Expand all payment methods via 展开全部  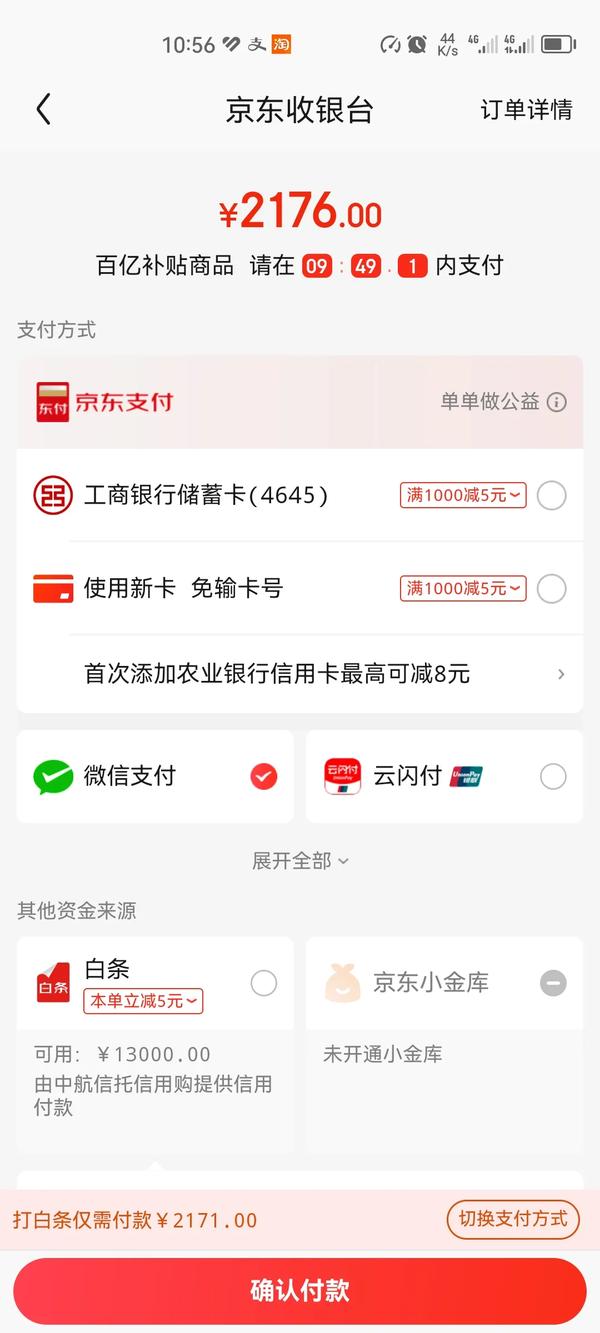[x=300, y=861]
